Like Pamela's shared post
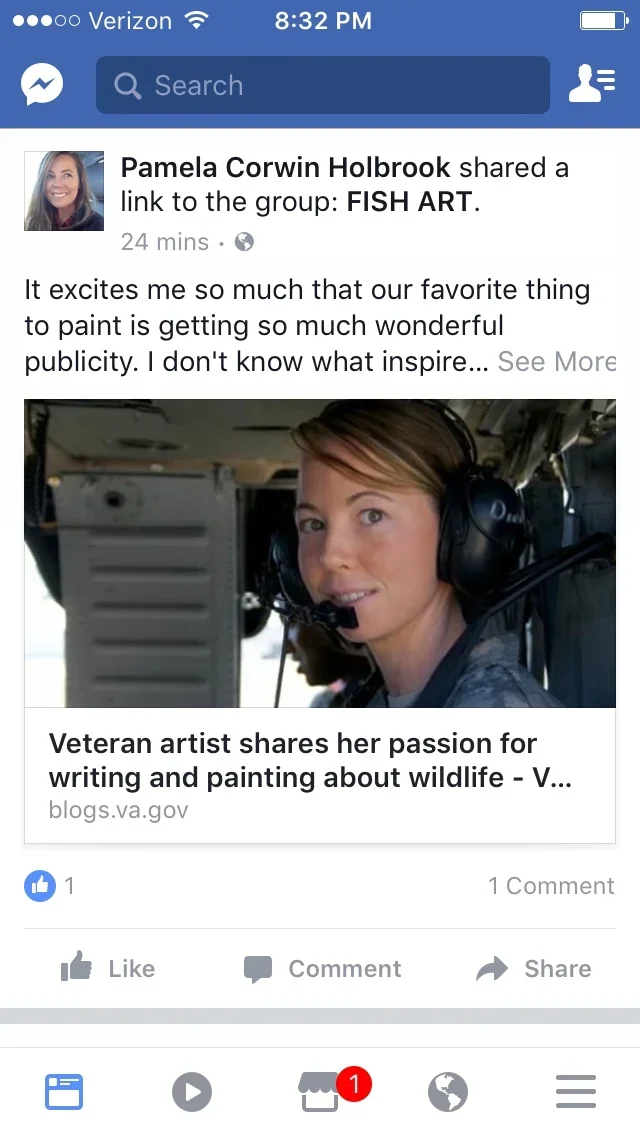The width and height of the screenshot is (640, 1136). pos(108,968)
